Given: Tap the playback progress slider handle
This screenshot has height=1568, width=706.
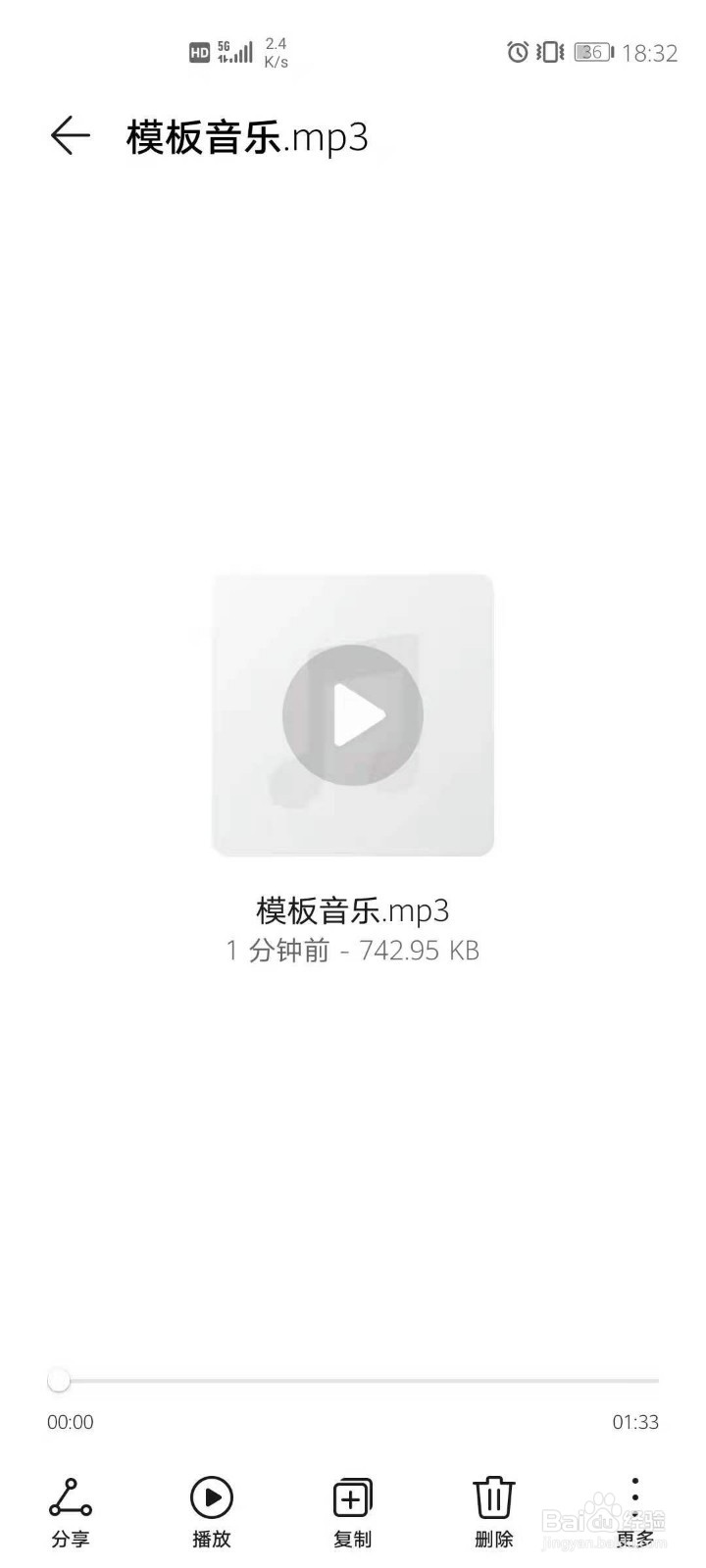Looking at the screenshot, I should coord(60,1381).
